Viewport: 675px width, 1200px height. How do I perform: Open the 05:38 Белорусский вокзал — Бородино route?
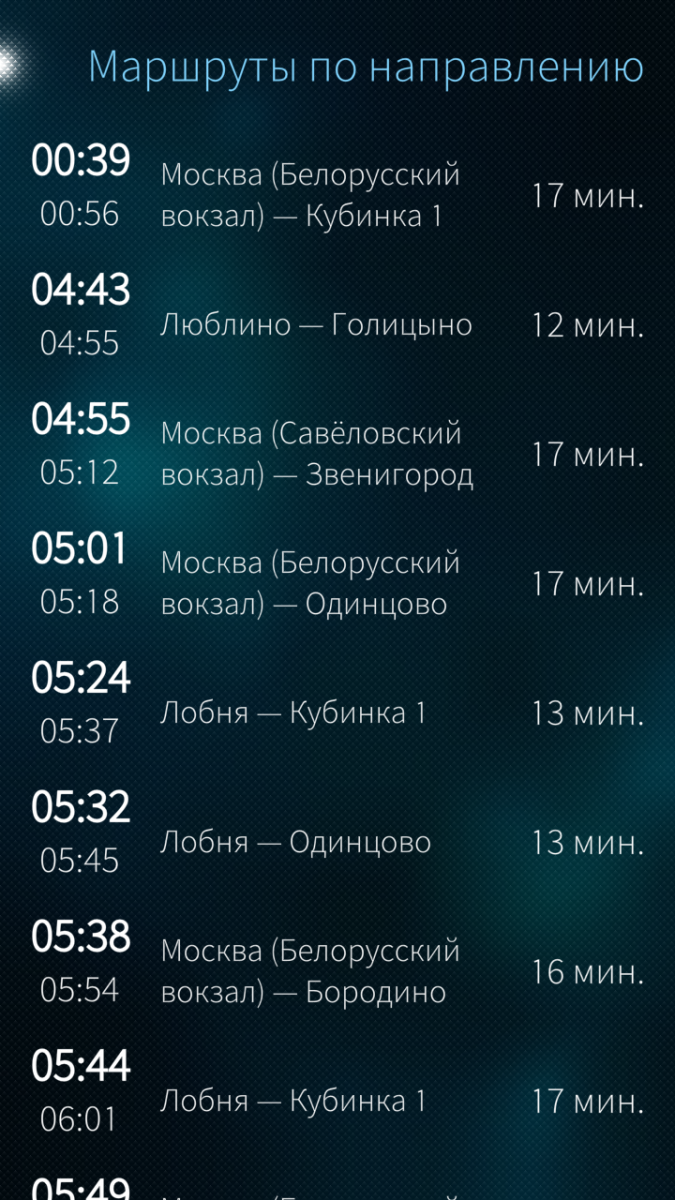tap(337, 972)
